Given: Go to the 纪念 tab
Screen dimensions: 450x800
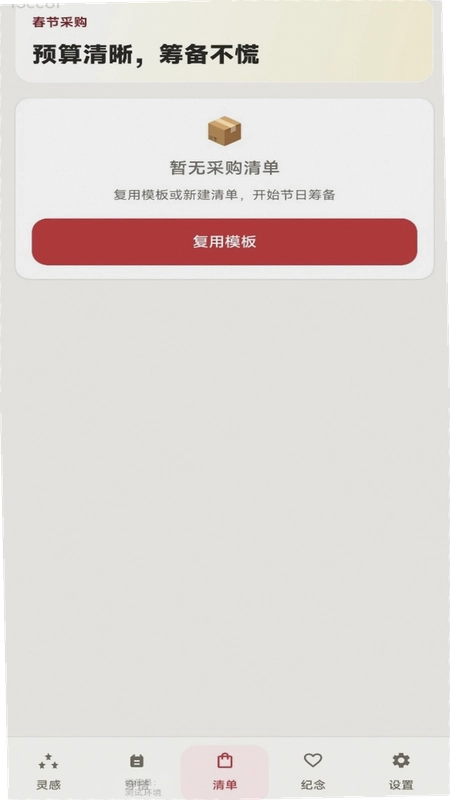Looking at the screenshot, I should (313, 771).
